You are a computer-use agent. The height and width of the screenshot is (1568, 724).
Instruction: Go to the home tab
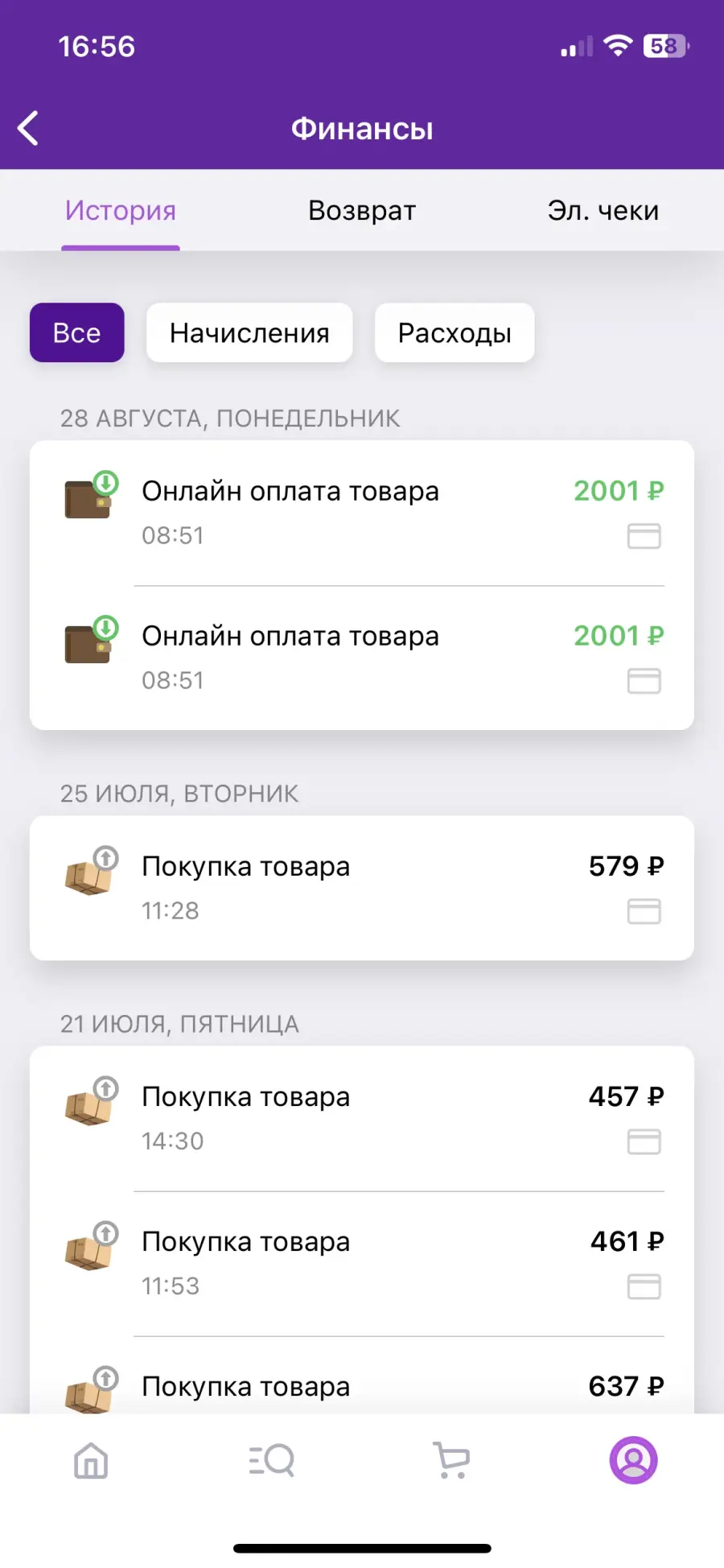pos(91,1460)
